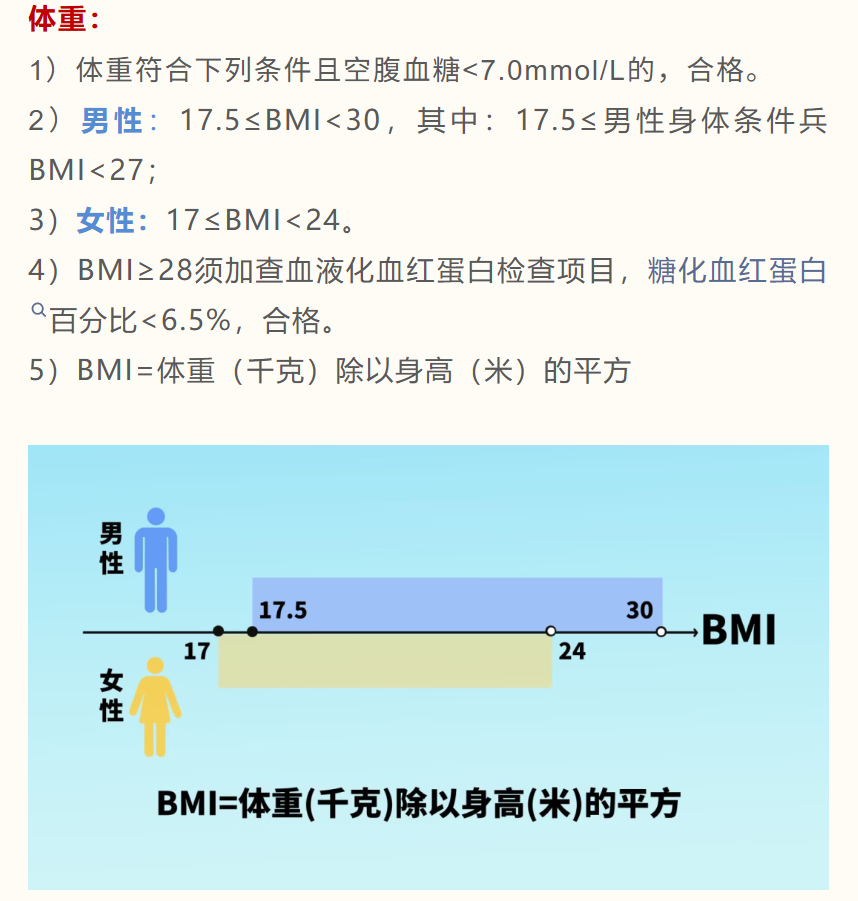Open the 糖化血红蛋白 search link

pyautogui.click(x=737, y=271)
